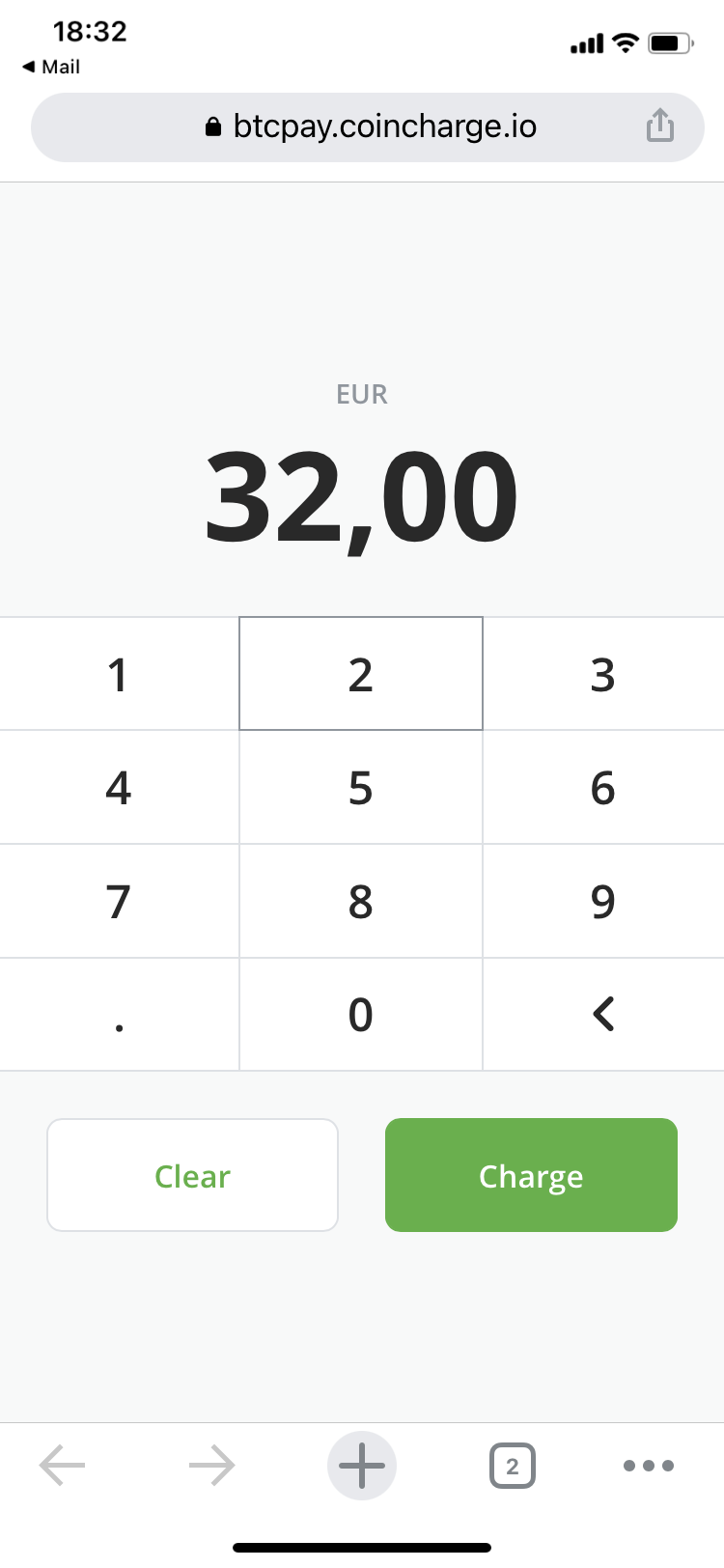Charge the 32,00 EUR amount
Screen dimensions: 724x1568
pyautogui.click(x=531, y=1175)
